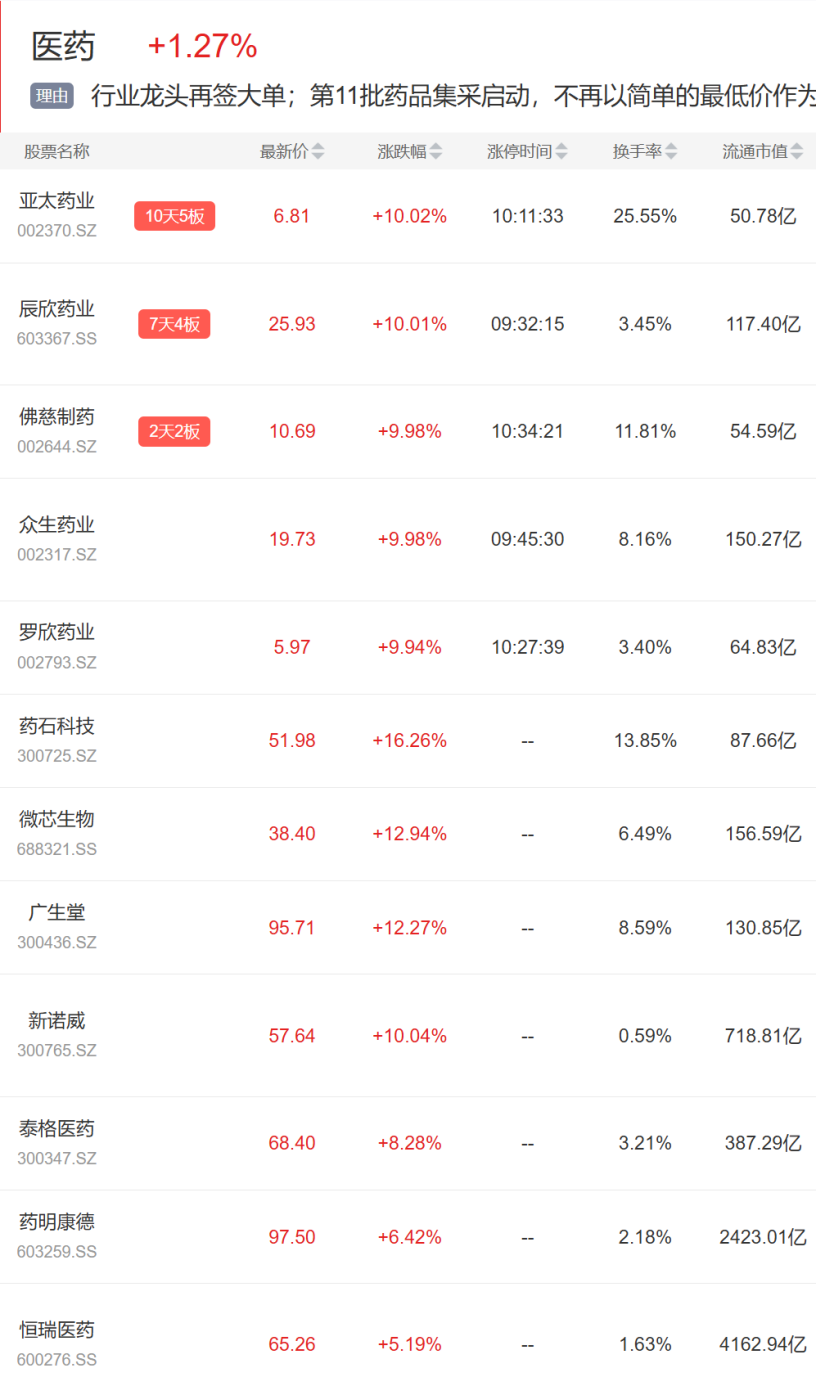Viewport: 816px width, 1395px height.
Task: Sort by 换手率 column
Action: (645, 152)
